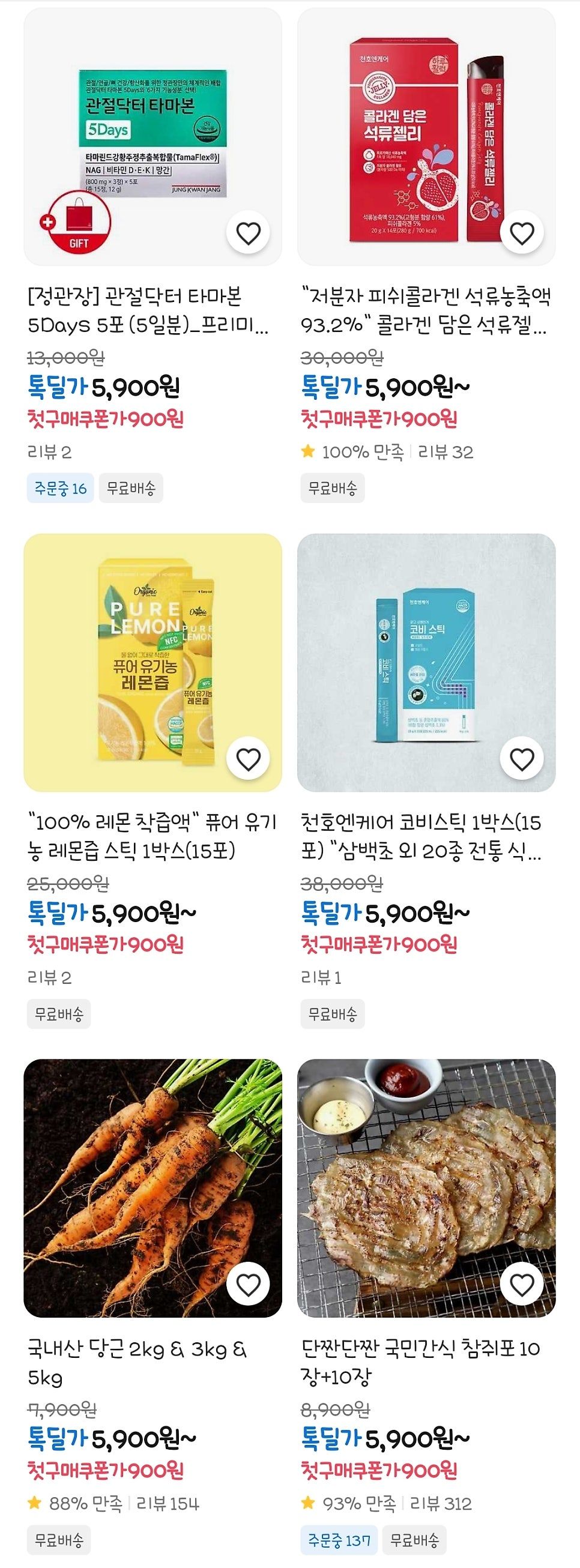Open the 천호엔케어 코비스틱 product card
The height and width of the screenshot is (1568, 580).
(x=426, y=662)
